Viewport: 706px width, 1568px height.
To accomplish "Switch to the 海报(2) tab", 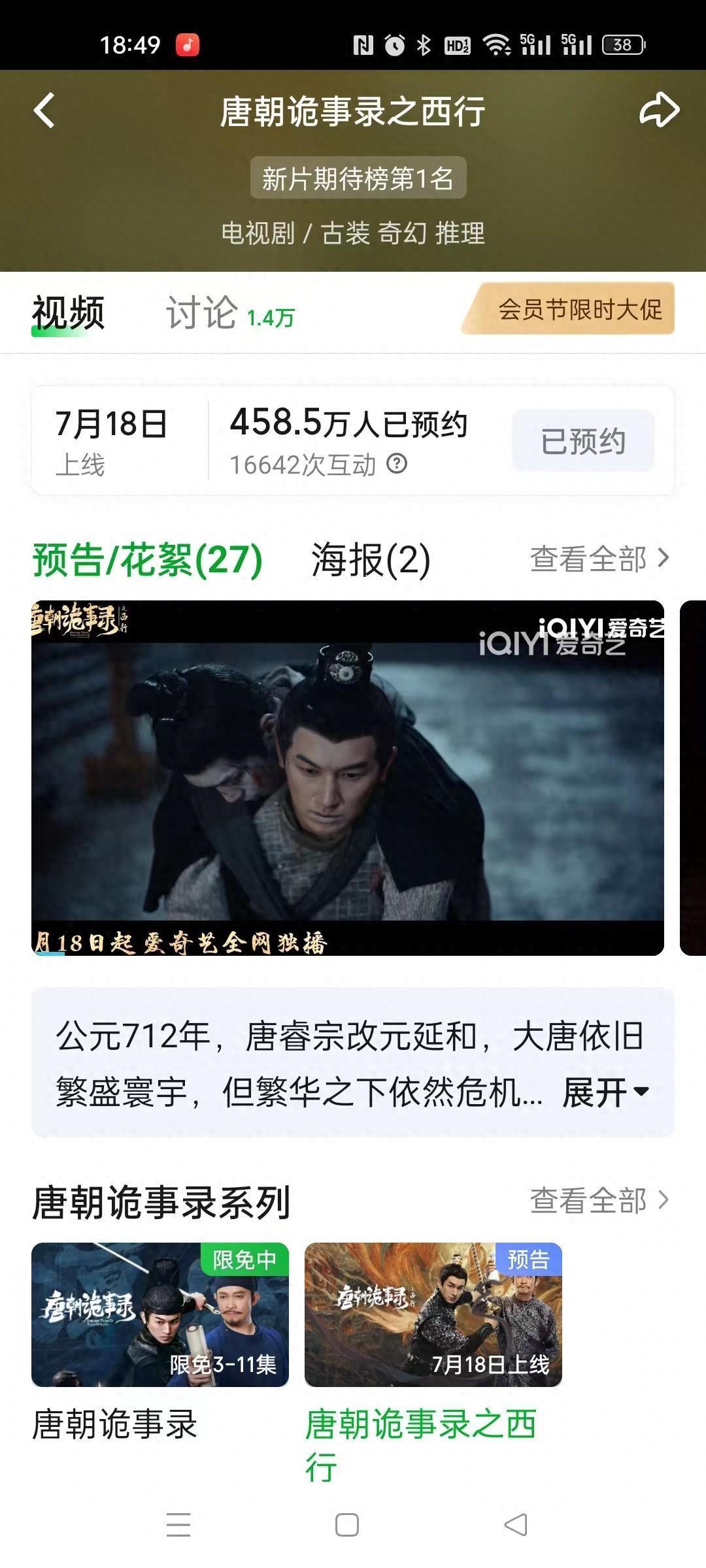I will pyautogui.click(x=371, y=560).
